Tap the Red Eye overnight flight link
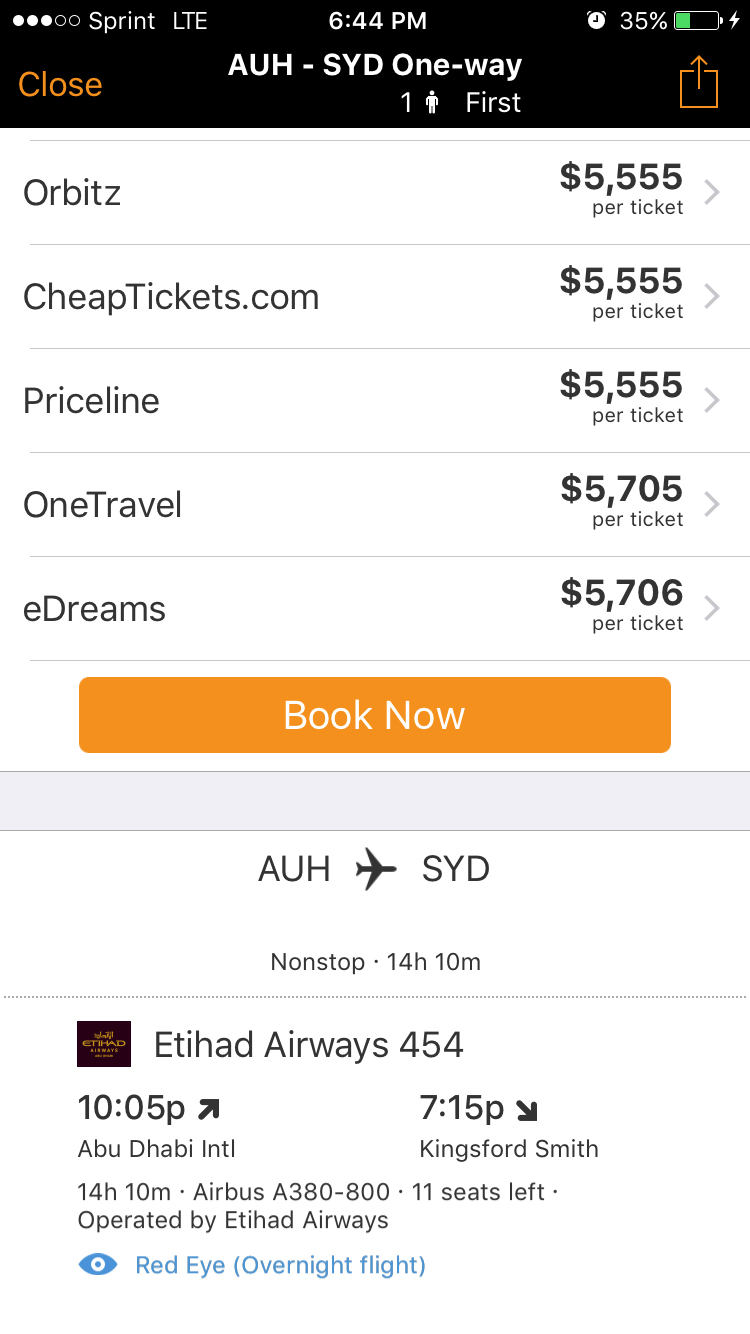The height and width of the screenshot is (1334, 750). pyautogui.click(x=280, y=1265)
